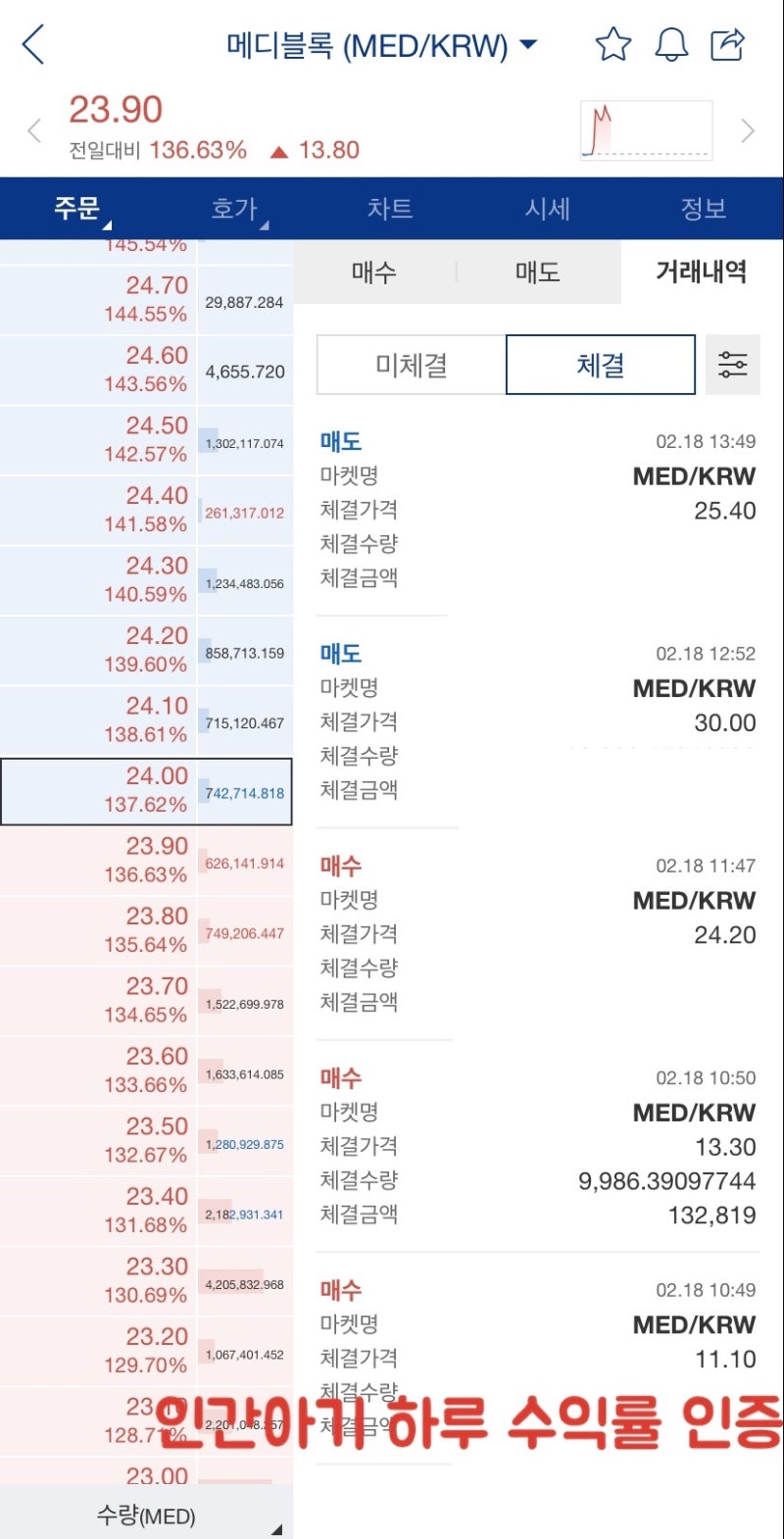Viewport: 784px width, 1539px height.
Task: Go back with the top-left arrow
Action: [33, 45]
